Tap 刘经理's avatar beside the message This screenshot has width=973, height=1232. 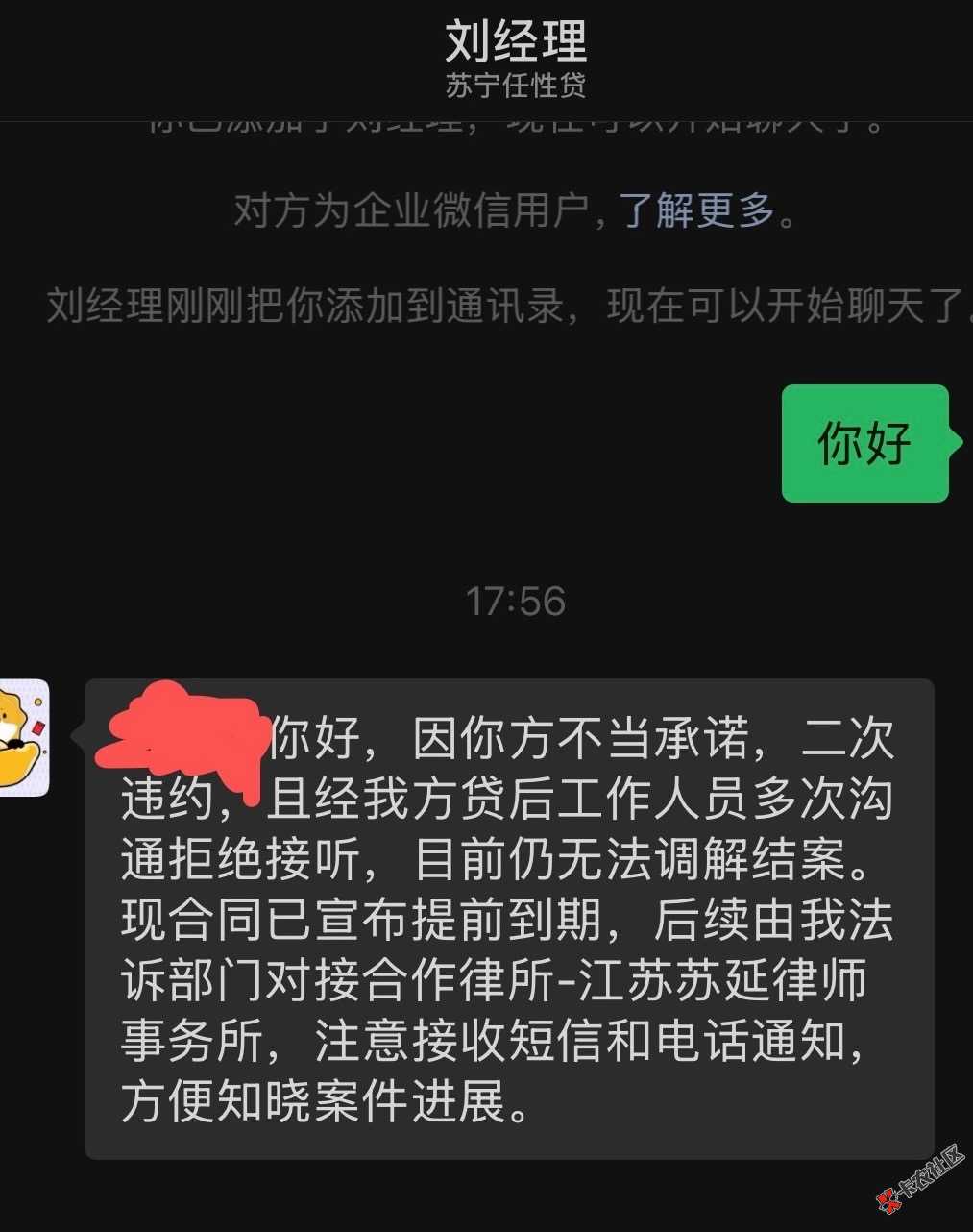click(23, 738)
